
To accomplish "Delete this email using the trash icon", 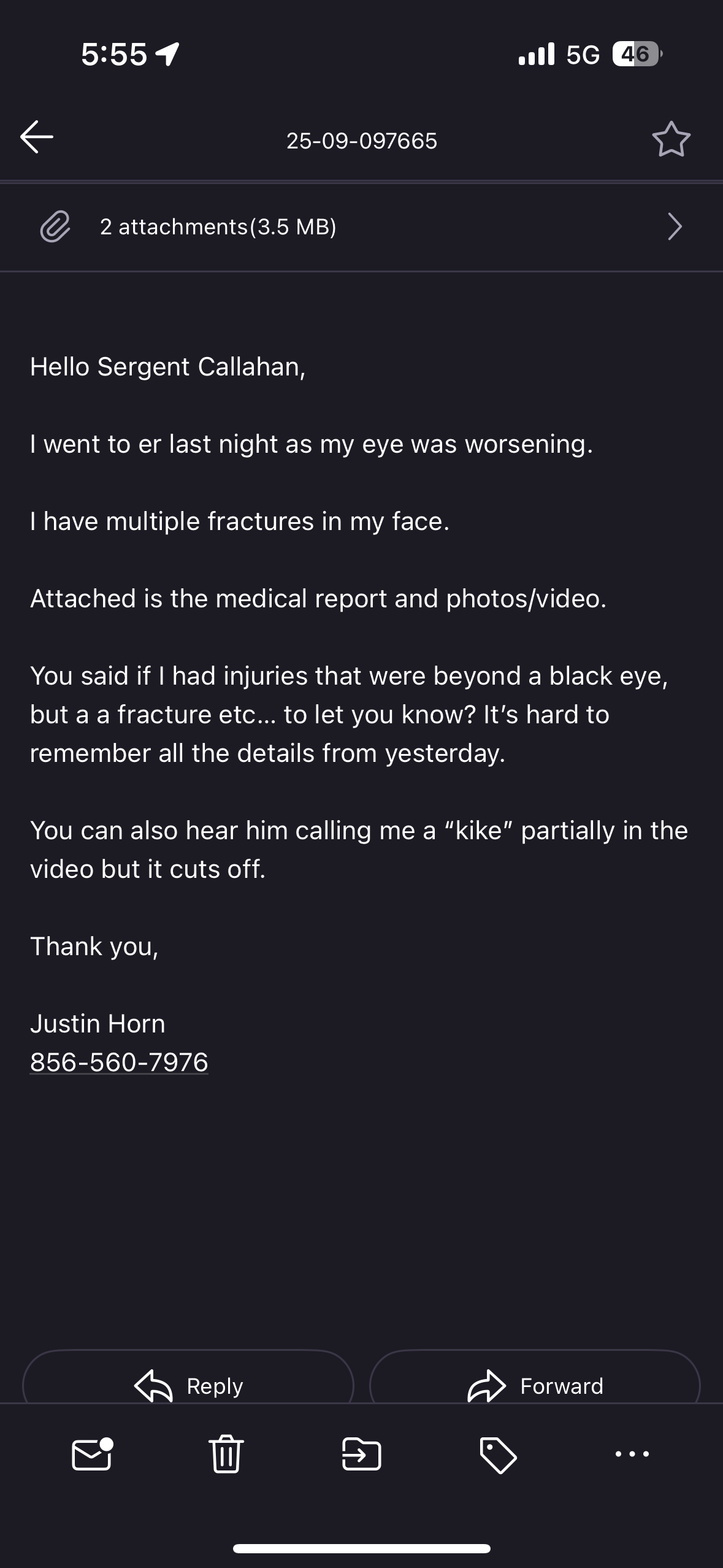I will tap(226, 1454).
